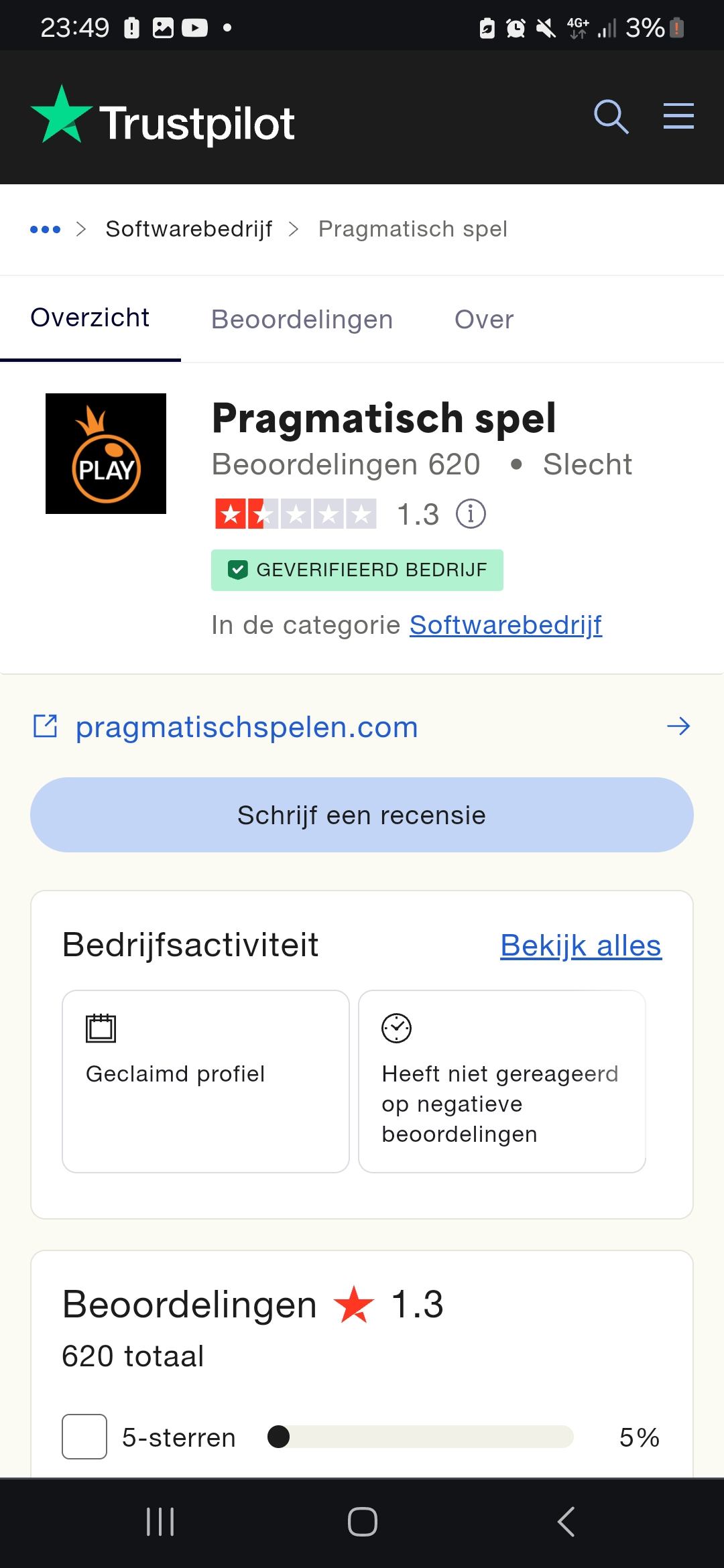Screen dimensions: 724x1568
Task: Open the Softwarebedrijf category link
Action: [505, 625]
